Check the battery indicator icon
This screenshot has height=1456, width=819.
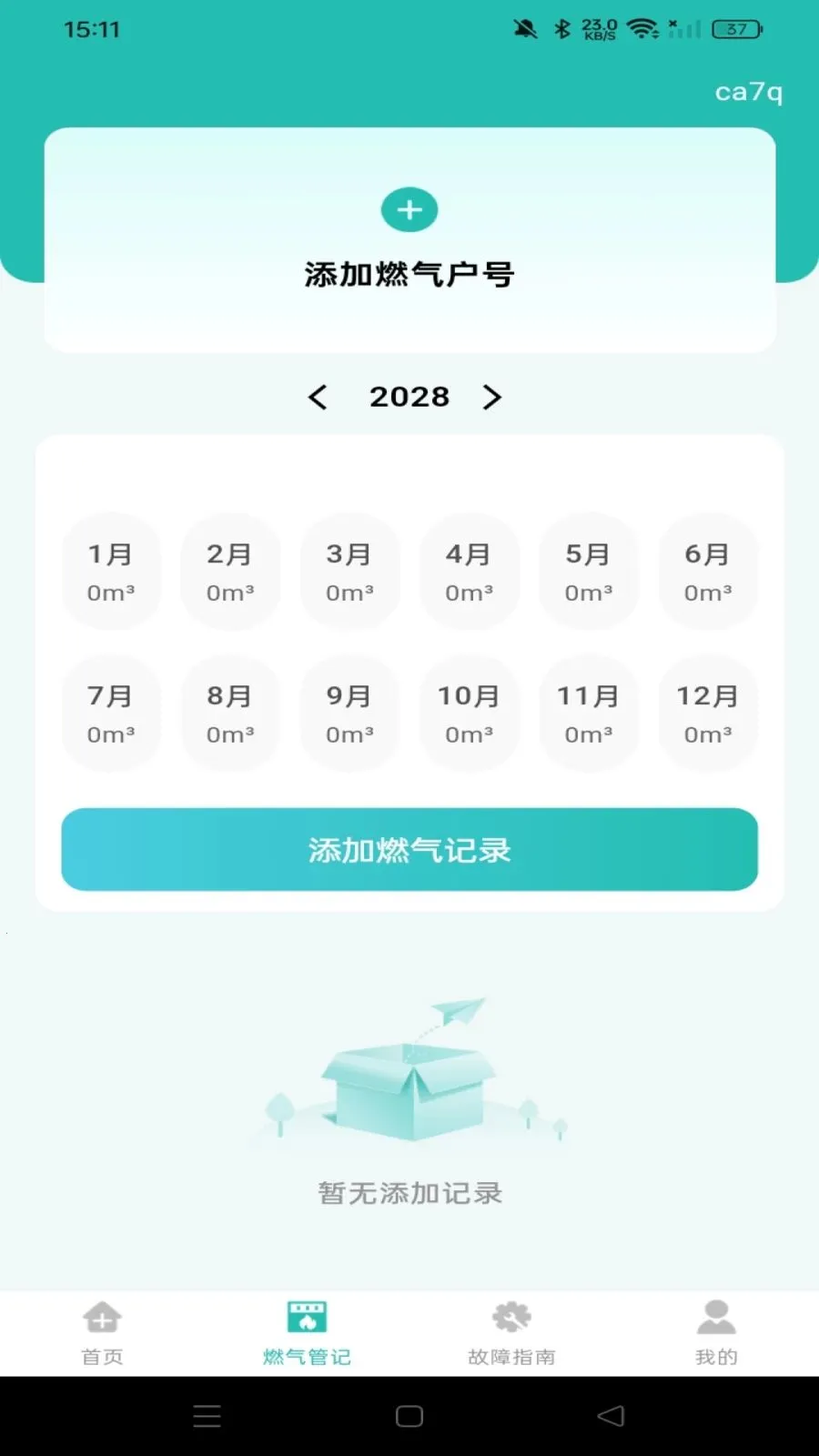pyautogui.click(x=733, y=28)
